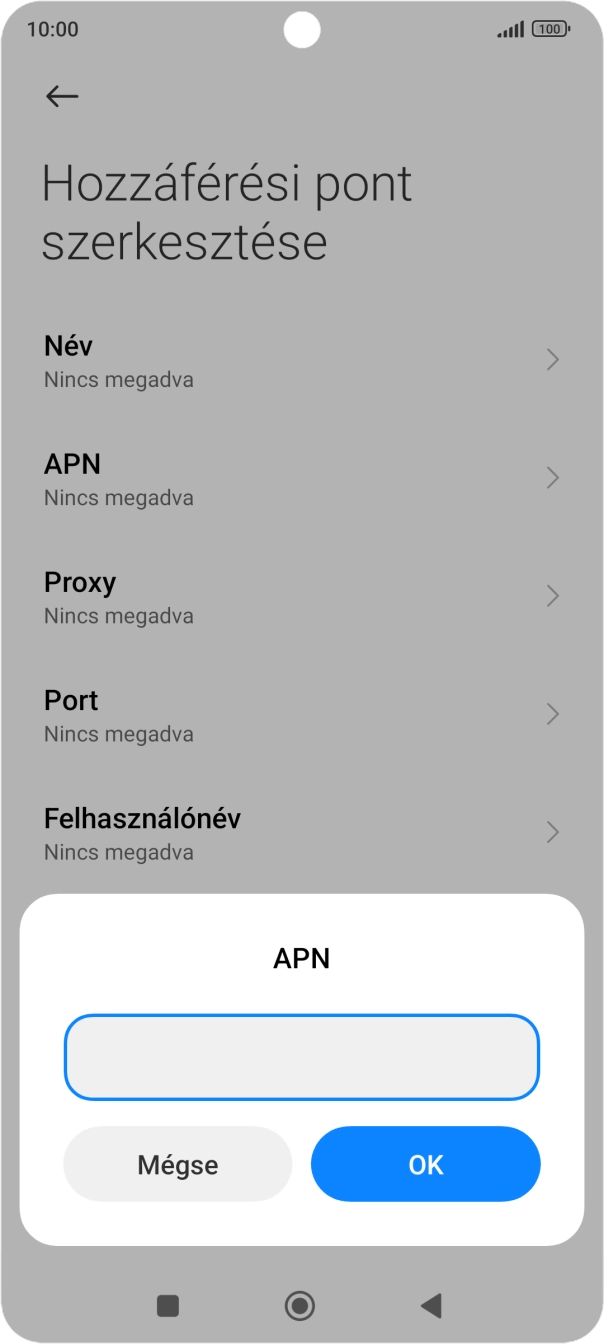Open the Proxy setting row

tap(301, 597)
